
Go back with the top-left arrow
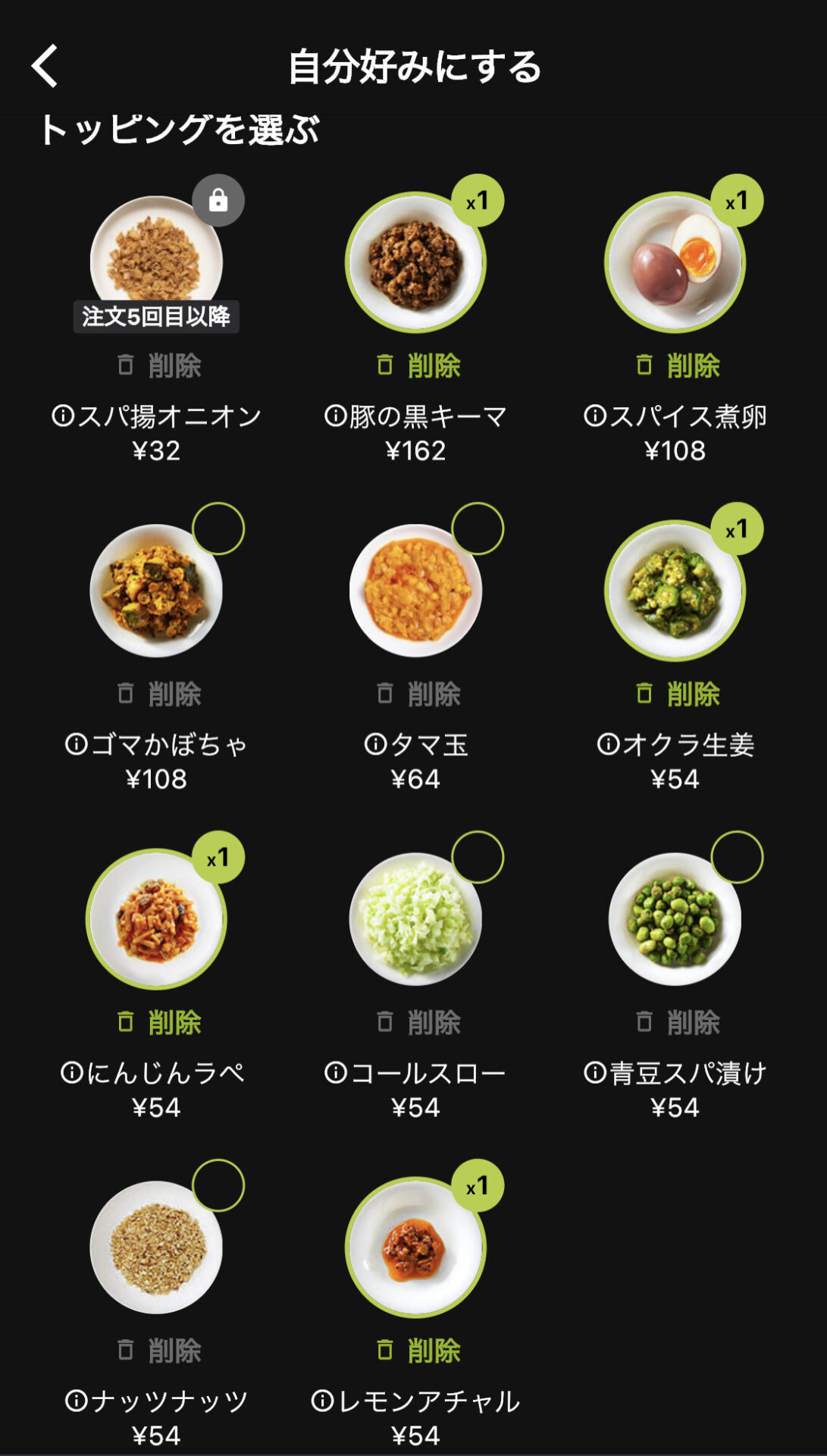[x=45, y=66]
